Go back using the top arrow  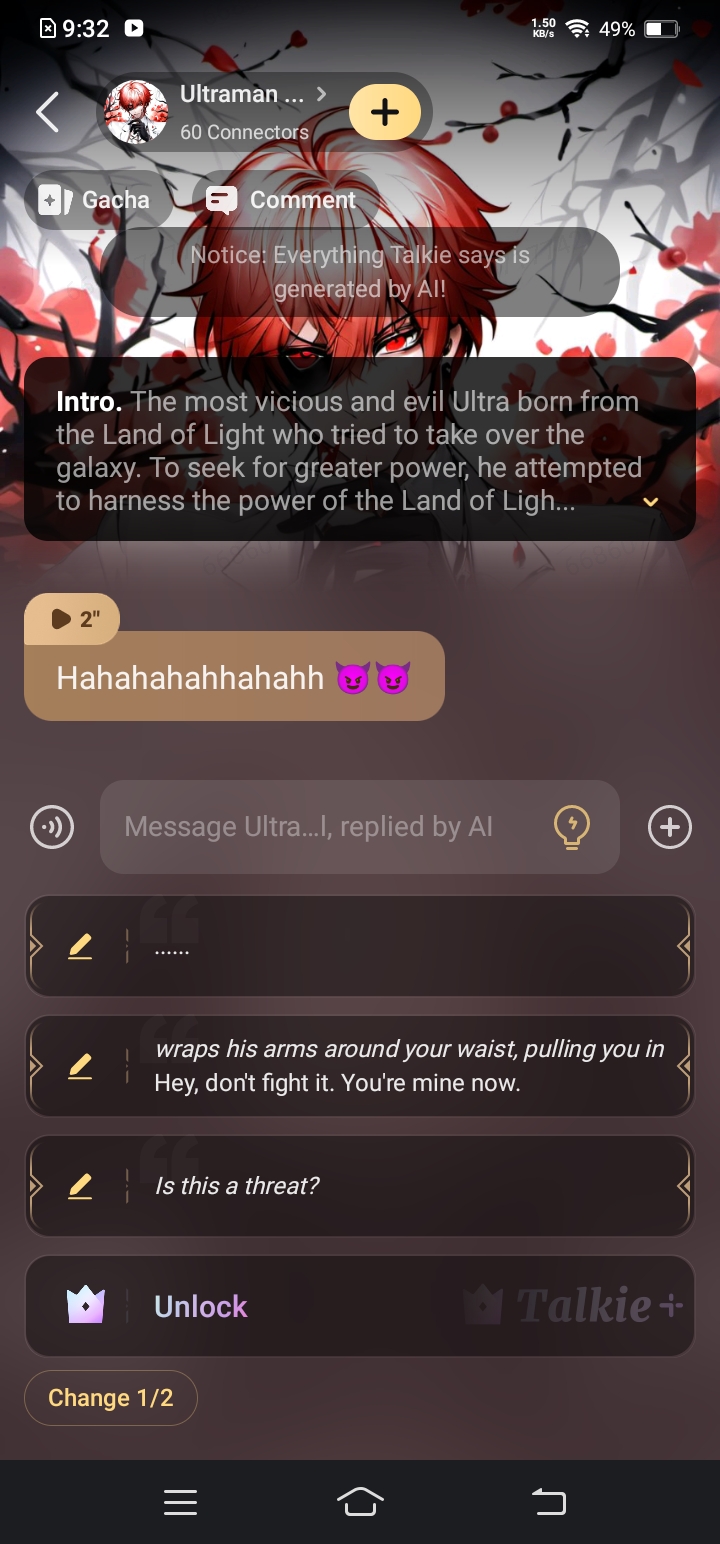[x=47, y=112]
